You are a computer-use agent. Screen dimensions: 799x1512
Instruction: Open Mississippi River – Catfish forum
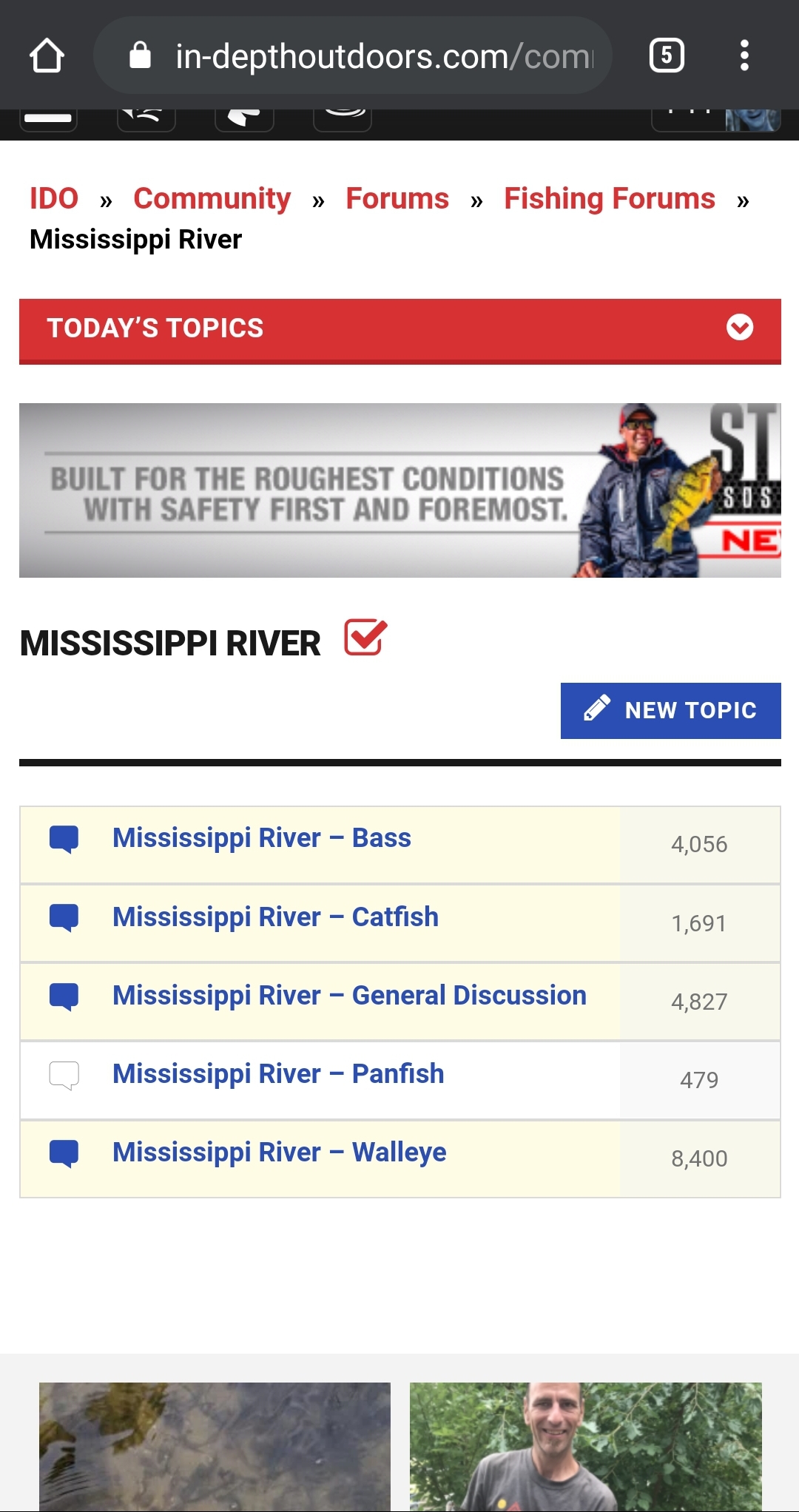click(x=275, y=917)
